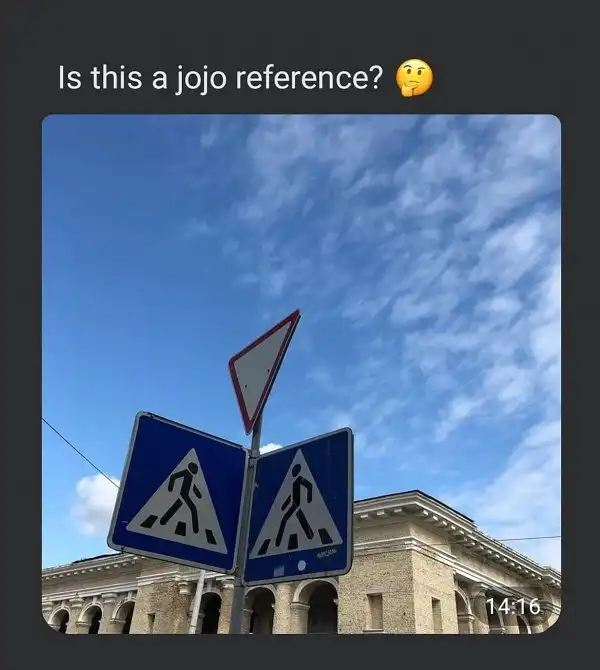Open the street sign photo in the message
Screen dimensions: 600x670
pos(300,373)
